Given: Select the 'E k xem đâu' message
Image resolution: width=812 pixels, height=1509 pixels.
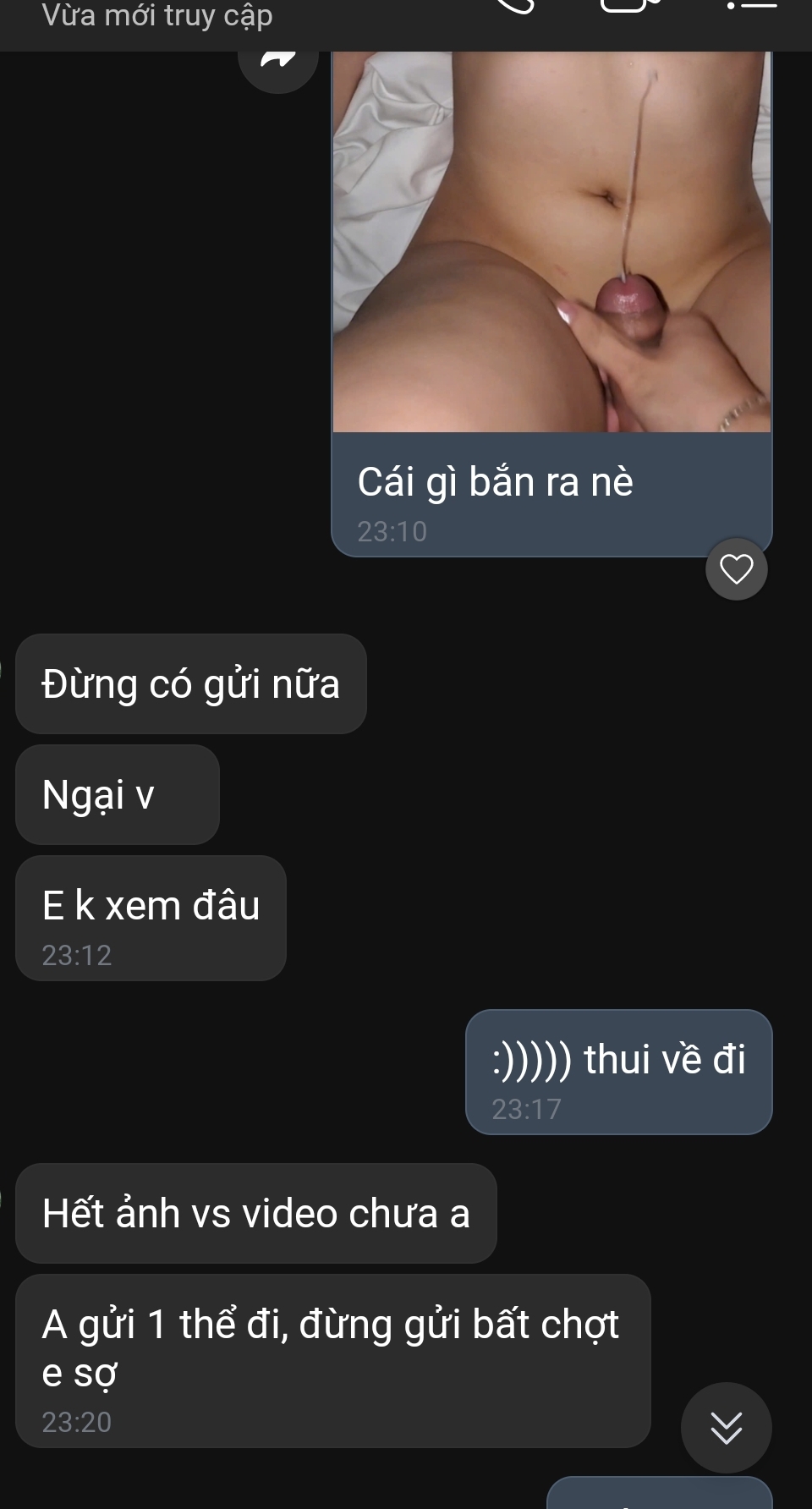Looking at the screenshot, I should [151, 905].
